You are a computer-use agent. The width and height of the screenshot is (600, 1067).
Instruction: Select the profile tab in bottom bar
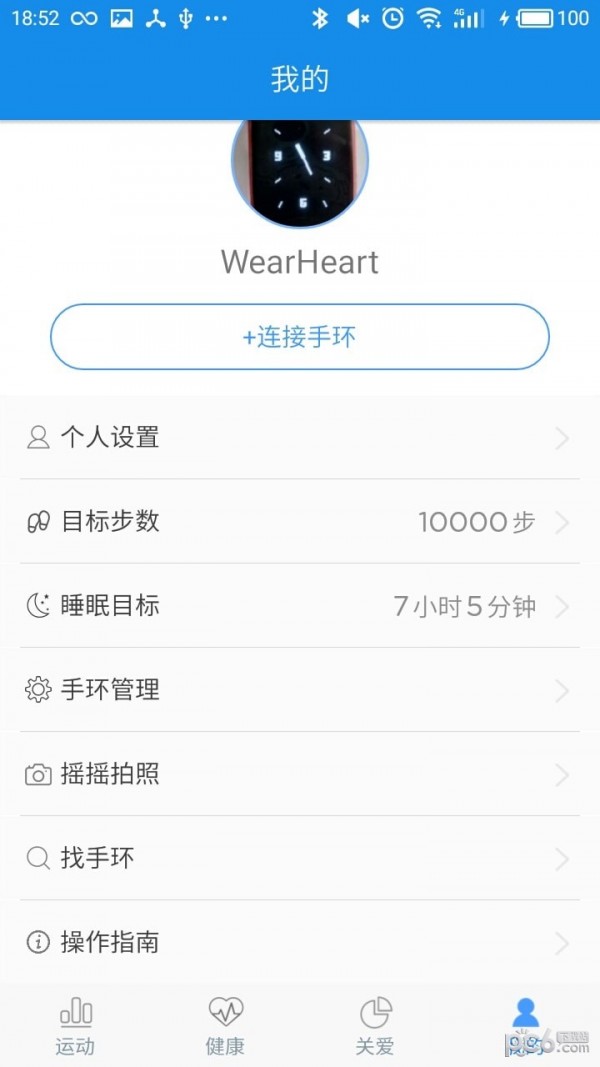(x=525, y=1026)
